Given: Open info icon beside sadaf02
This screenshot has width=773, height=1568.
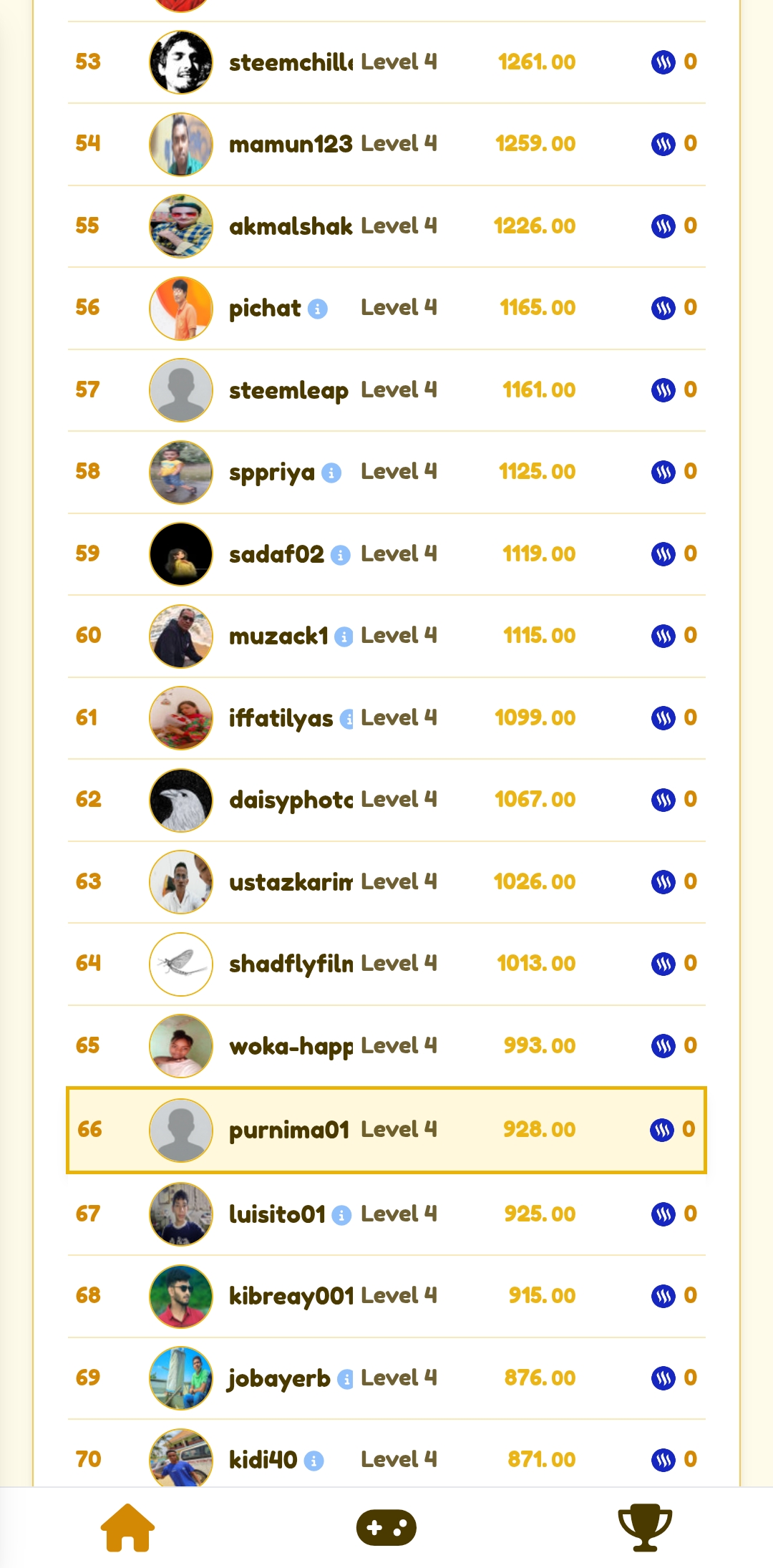Looking at the screenshot, I should tap(341, 555).
